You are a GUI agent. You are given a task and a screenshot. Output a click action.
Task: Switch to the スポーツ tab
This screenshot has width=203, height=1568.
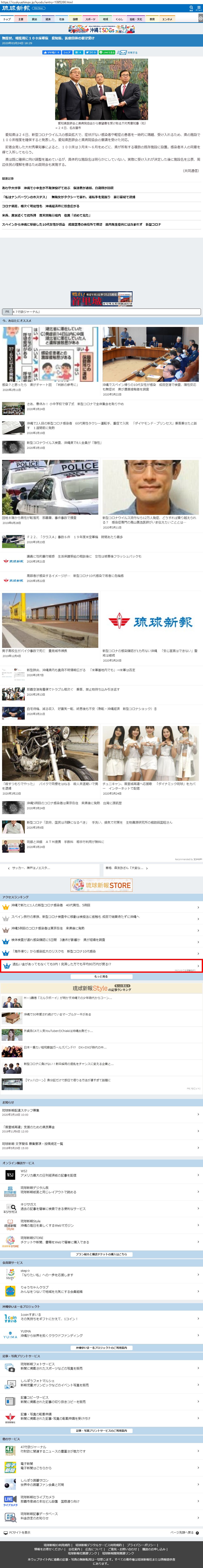(x=90, y=19)
